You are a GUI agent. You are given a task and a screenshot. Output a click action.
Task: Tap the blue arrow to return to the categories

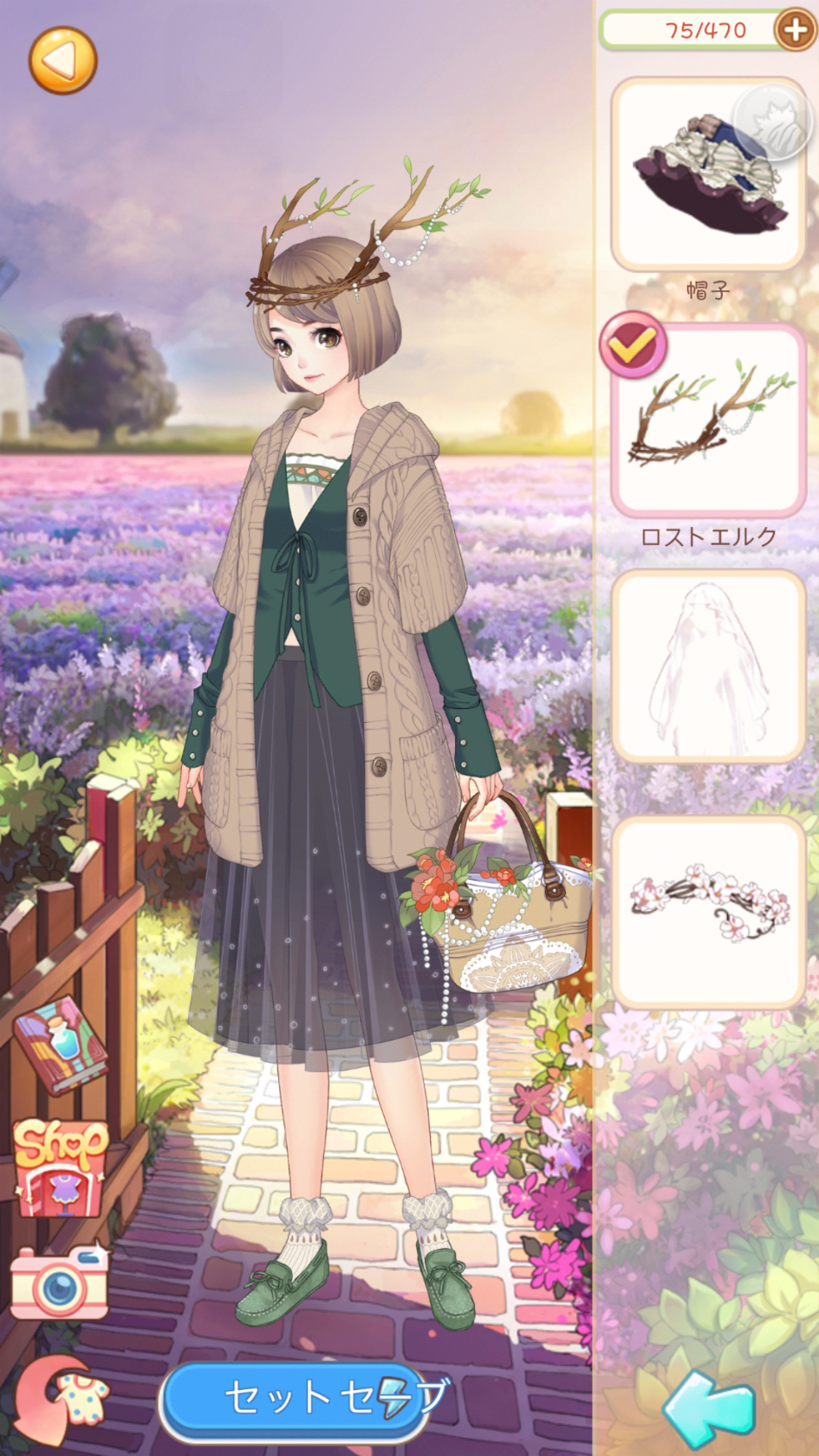[708, 1406]
